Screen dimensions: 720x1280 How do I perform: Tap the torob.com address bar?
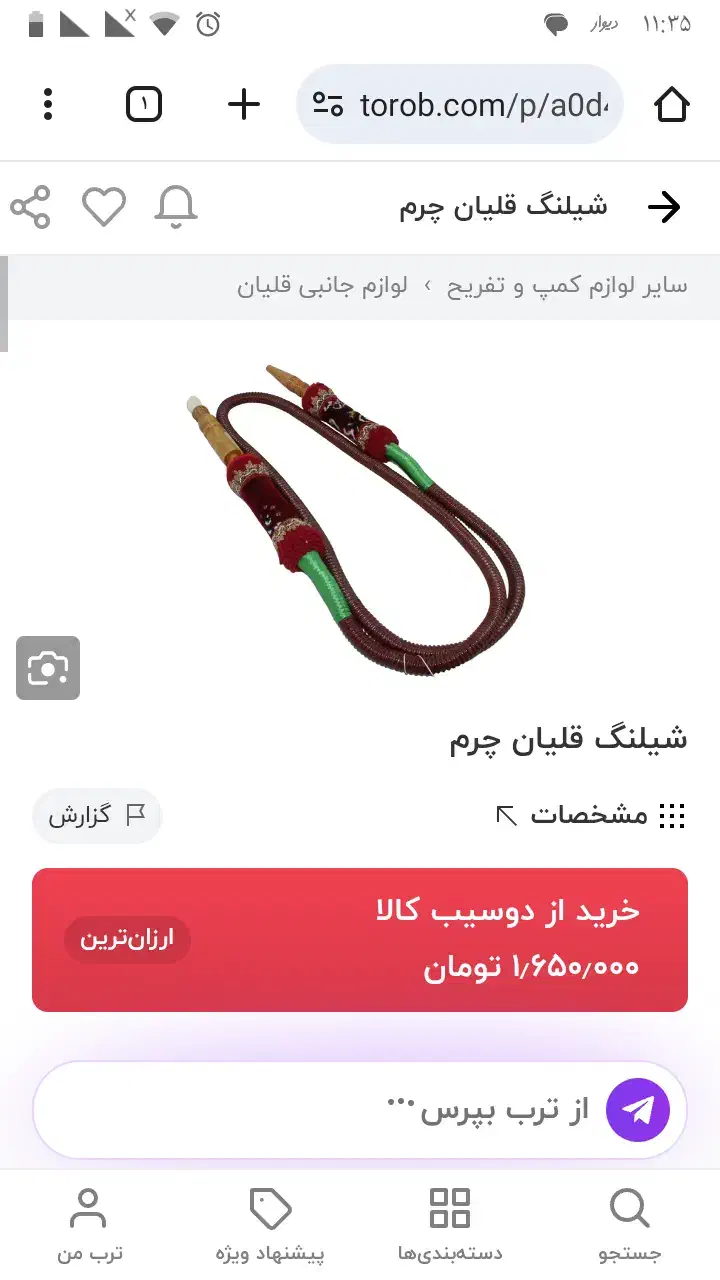pyautogui.click(x=460, y=103)
